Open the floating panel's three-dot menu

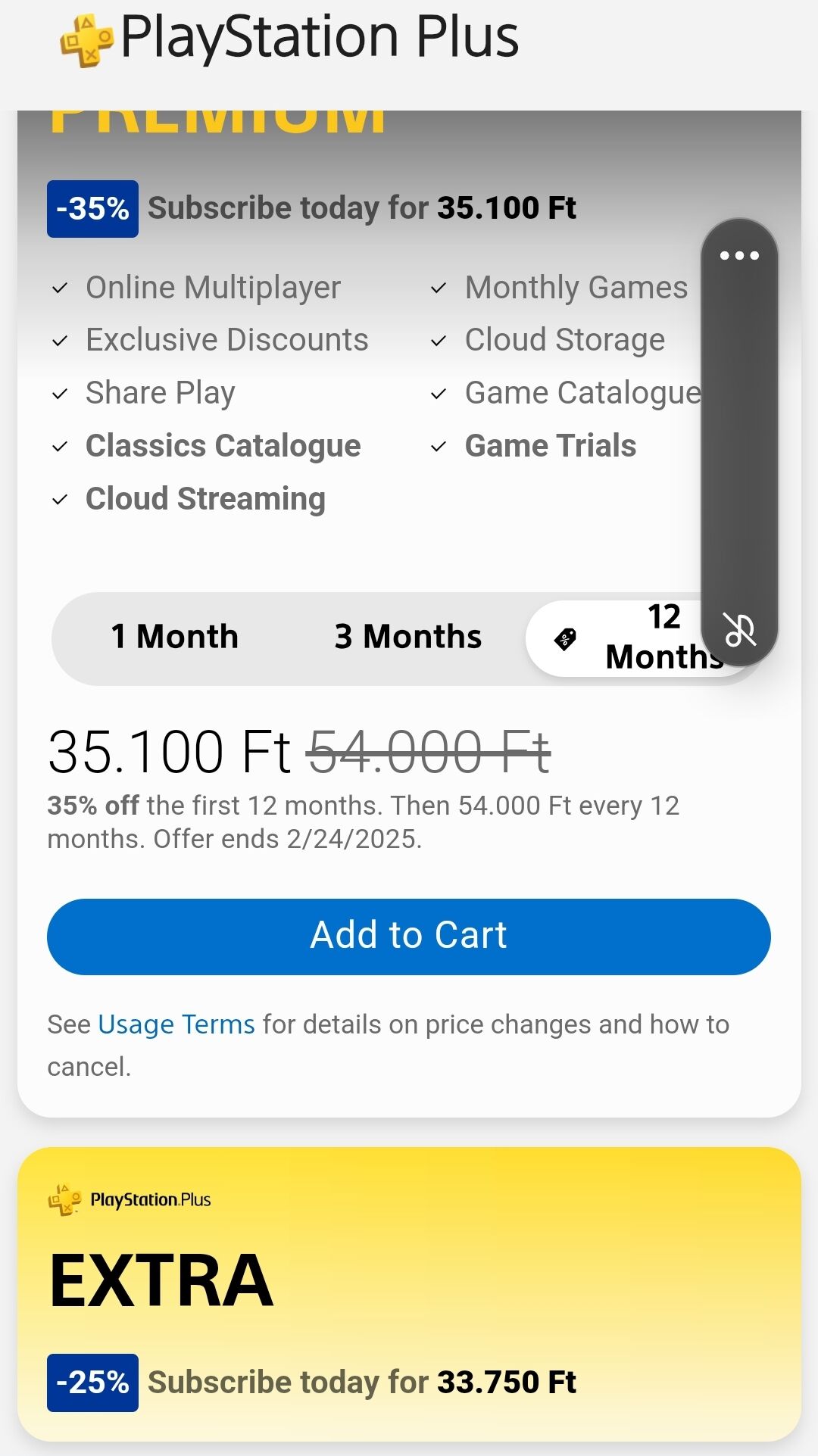point(739,256)
